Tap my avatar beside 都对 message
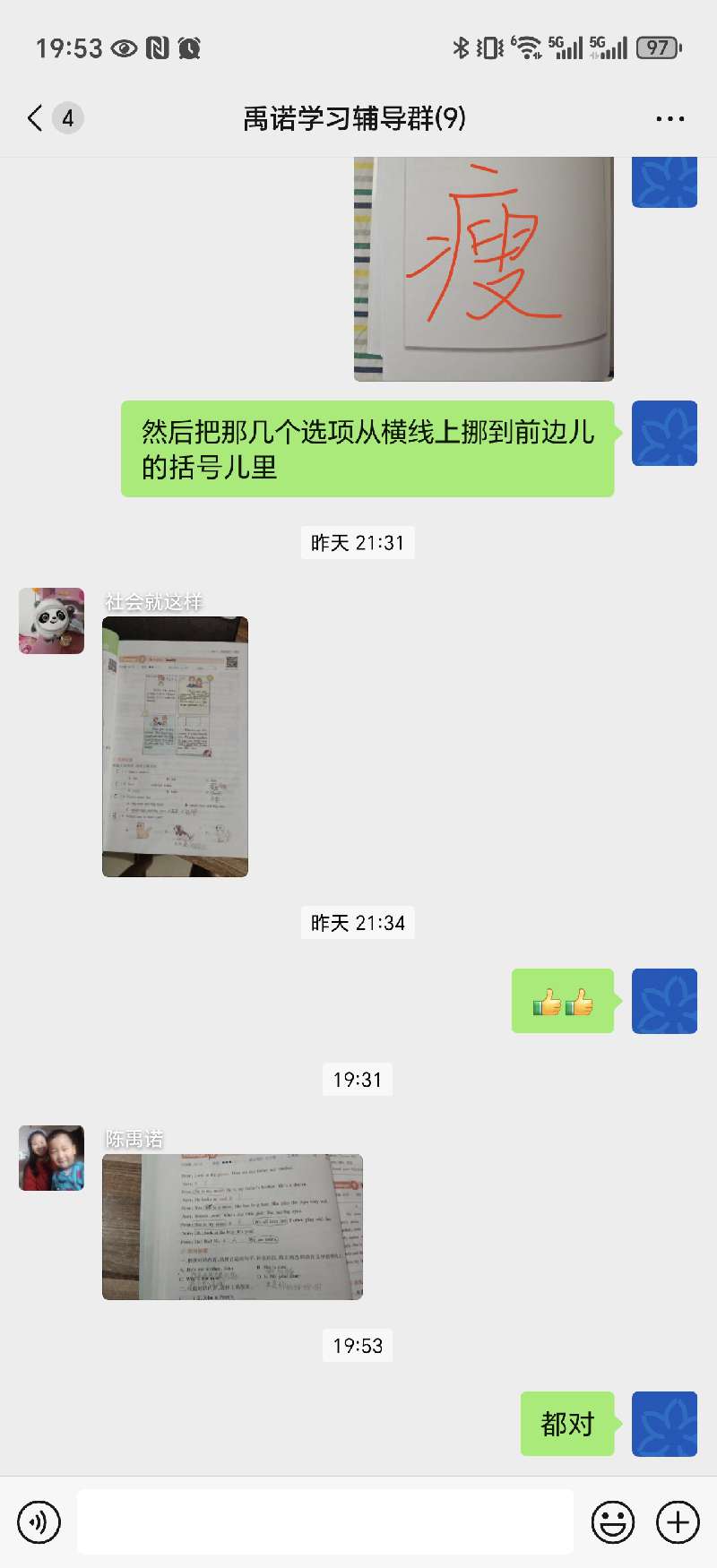Screen dimensions: 717x1568 click(664, 1424)
